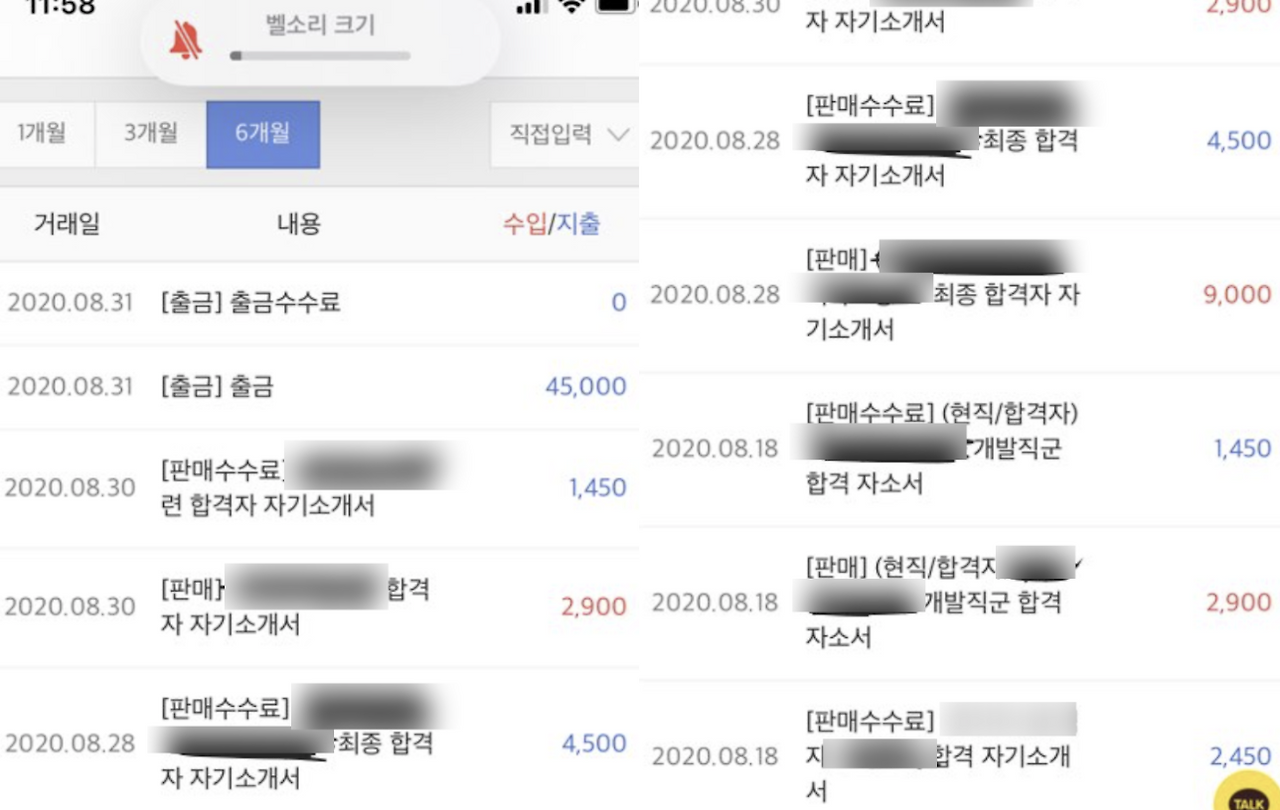The height and width of the screenshot is (810, 1280).
Task: Switch to the 3개월 period filter
Action: coord(151,134)
